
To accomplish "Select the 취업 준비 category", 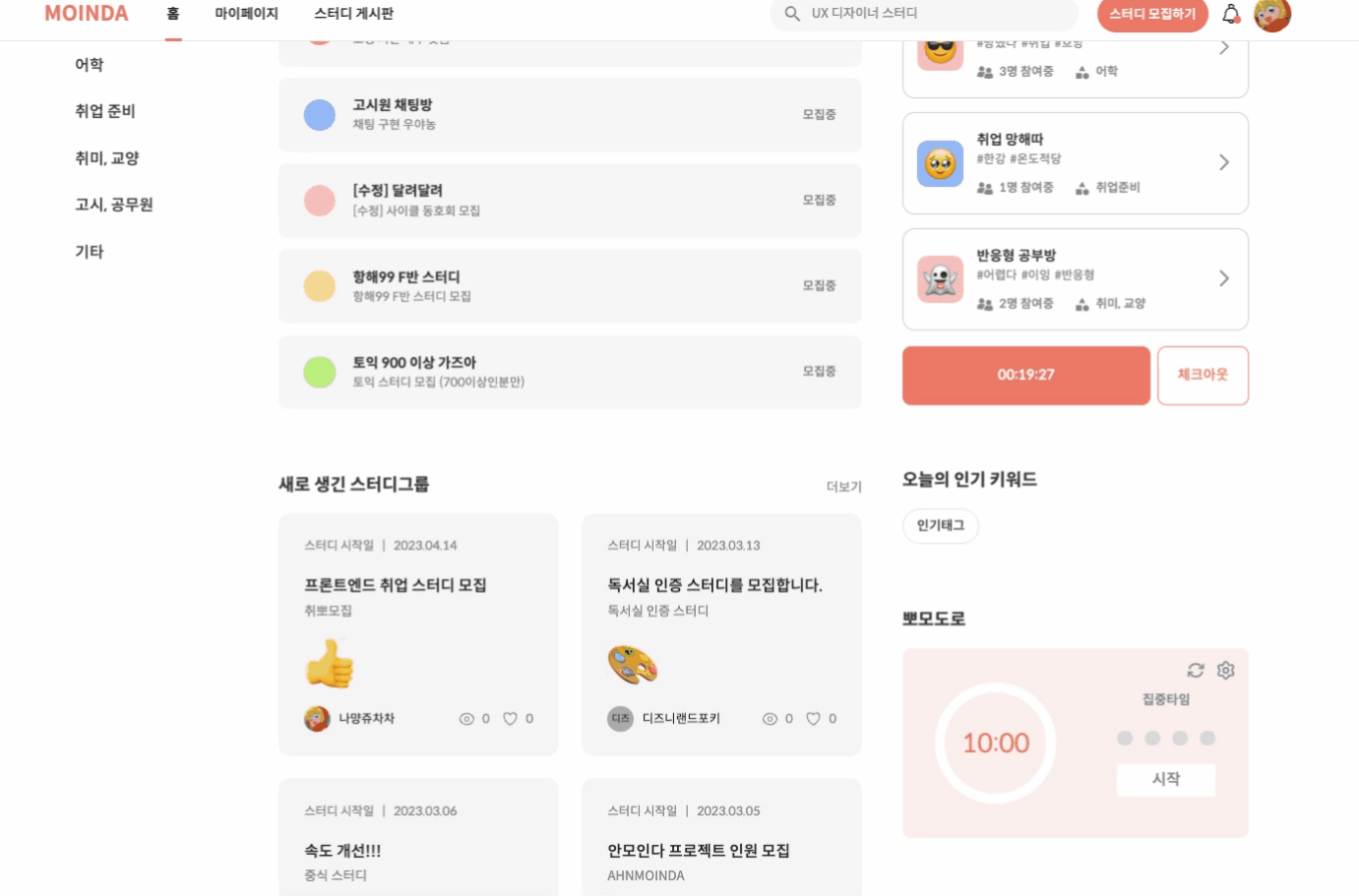I will [x=105, y=111].
